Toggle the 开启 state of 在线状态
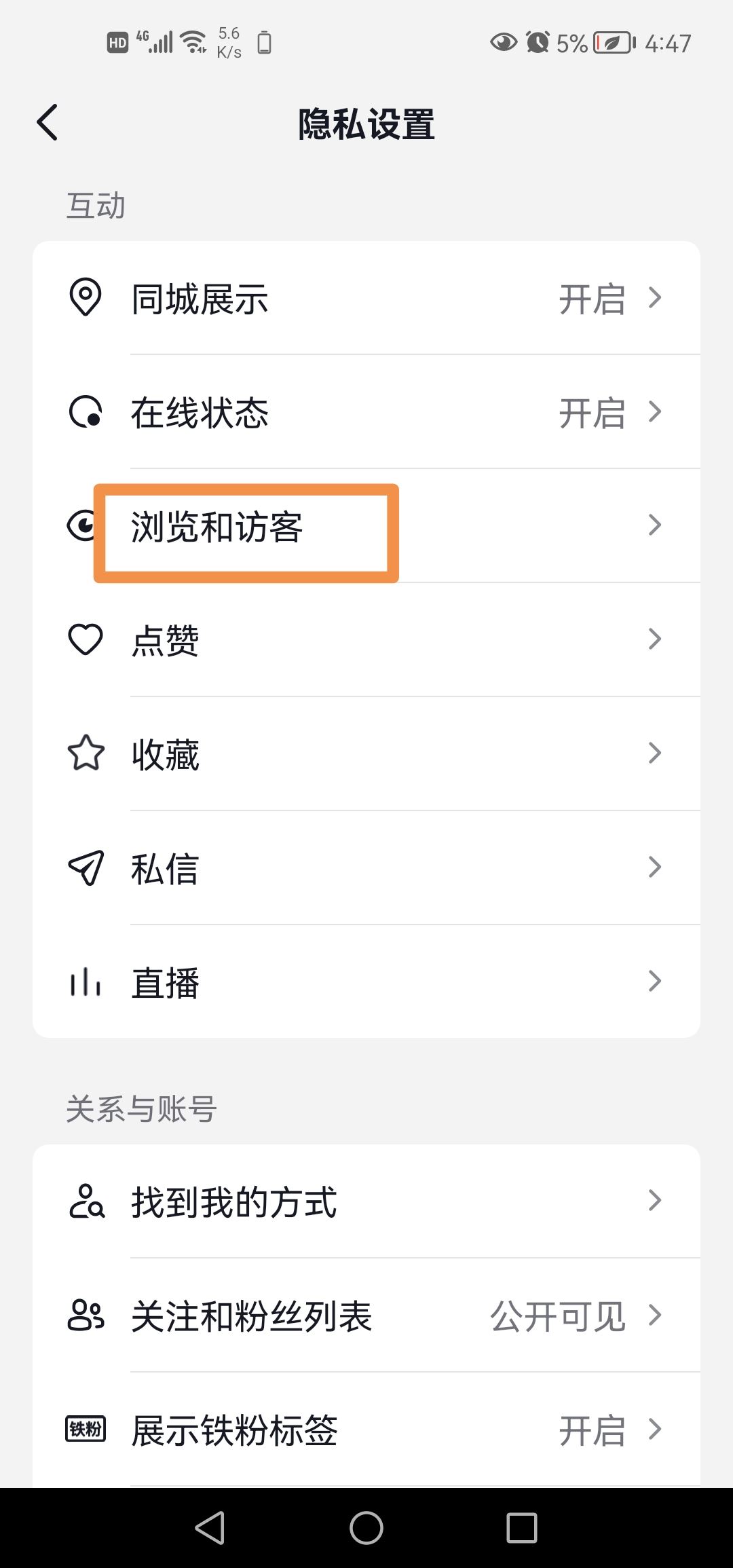Viewport: 733px width, 1568px height. [592, 412]
